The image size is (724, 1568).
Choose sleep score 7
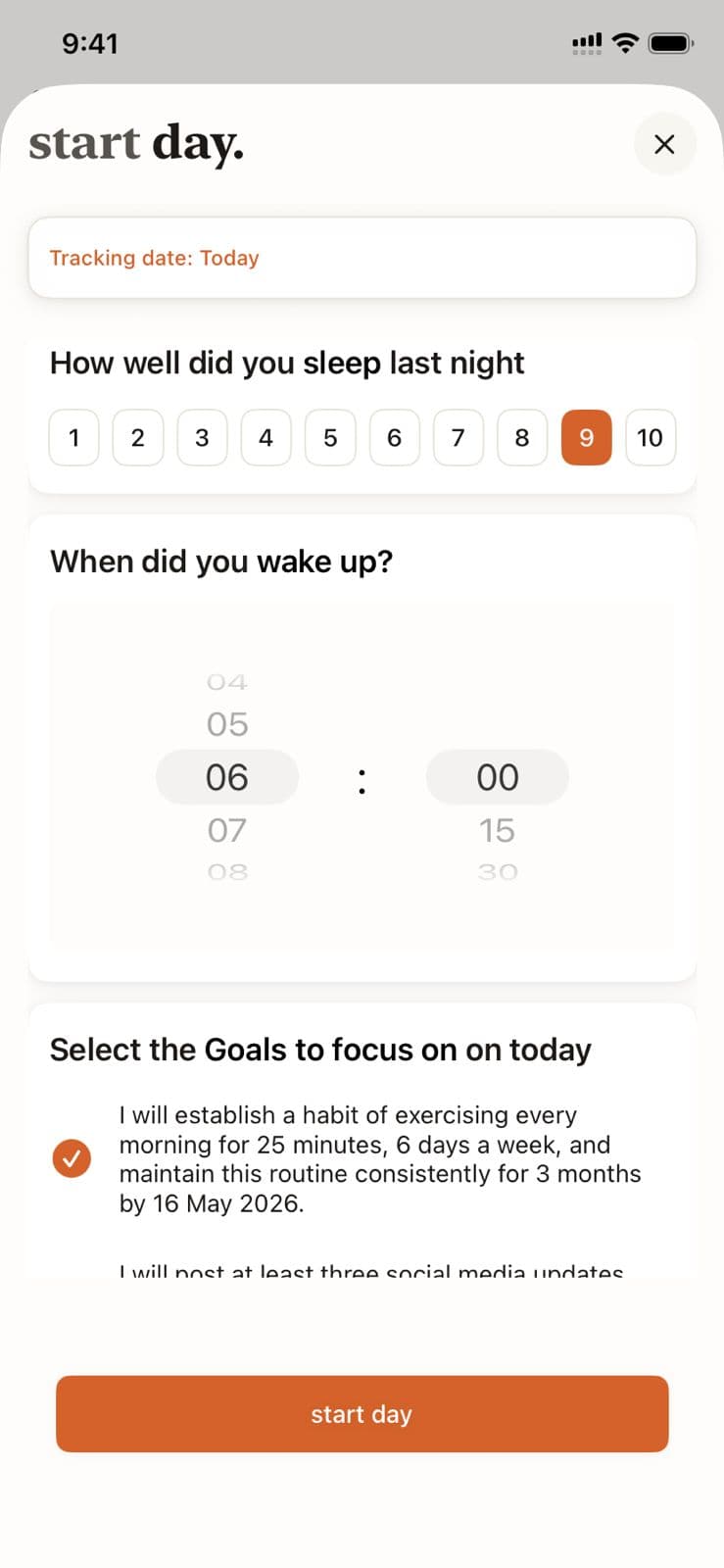pyautogui.click(x=458, y=438)
